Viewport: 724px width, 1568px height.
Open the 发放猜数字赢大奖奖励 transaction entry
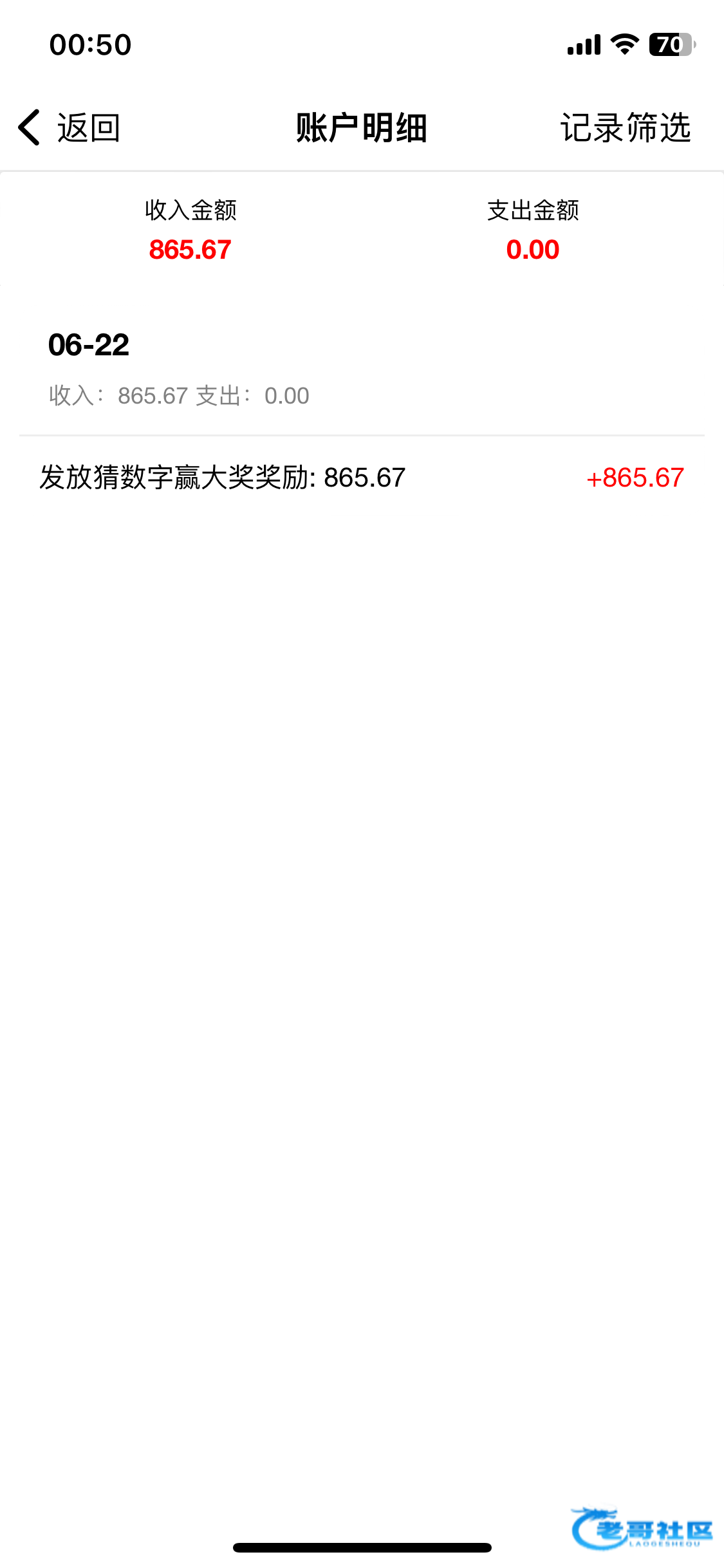pos(362,478)
